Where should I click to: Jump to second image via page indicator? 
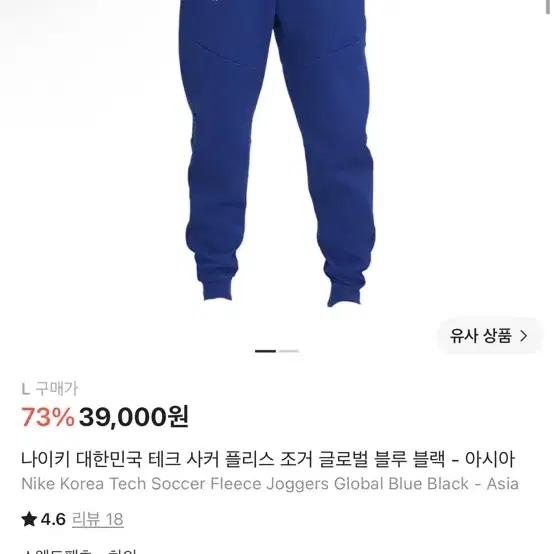tap(289, 351)
